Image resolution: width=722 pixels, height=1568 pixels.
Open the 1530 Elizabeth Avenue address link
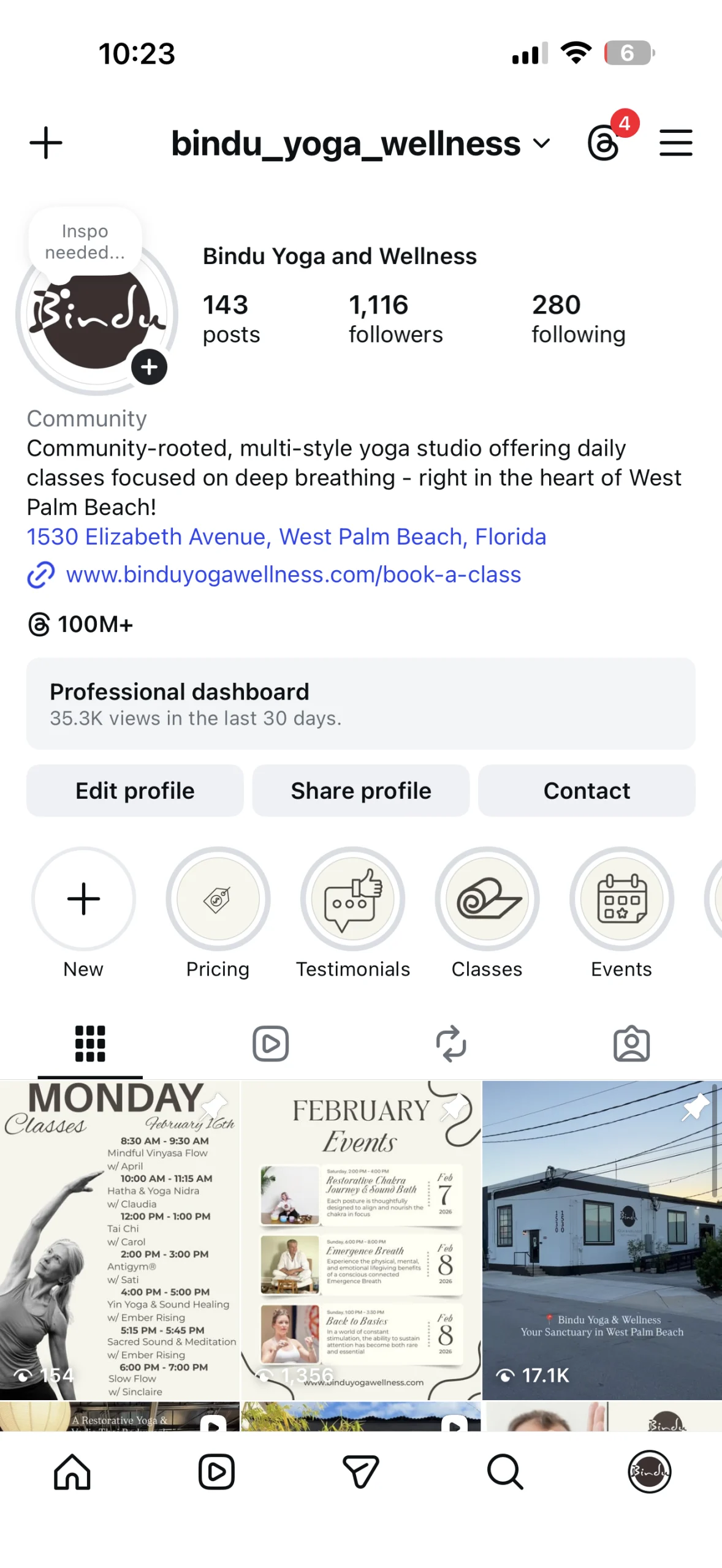tap(286, 537)
